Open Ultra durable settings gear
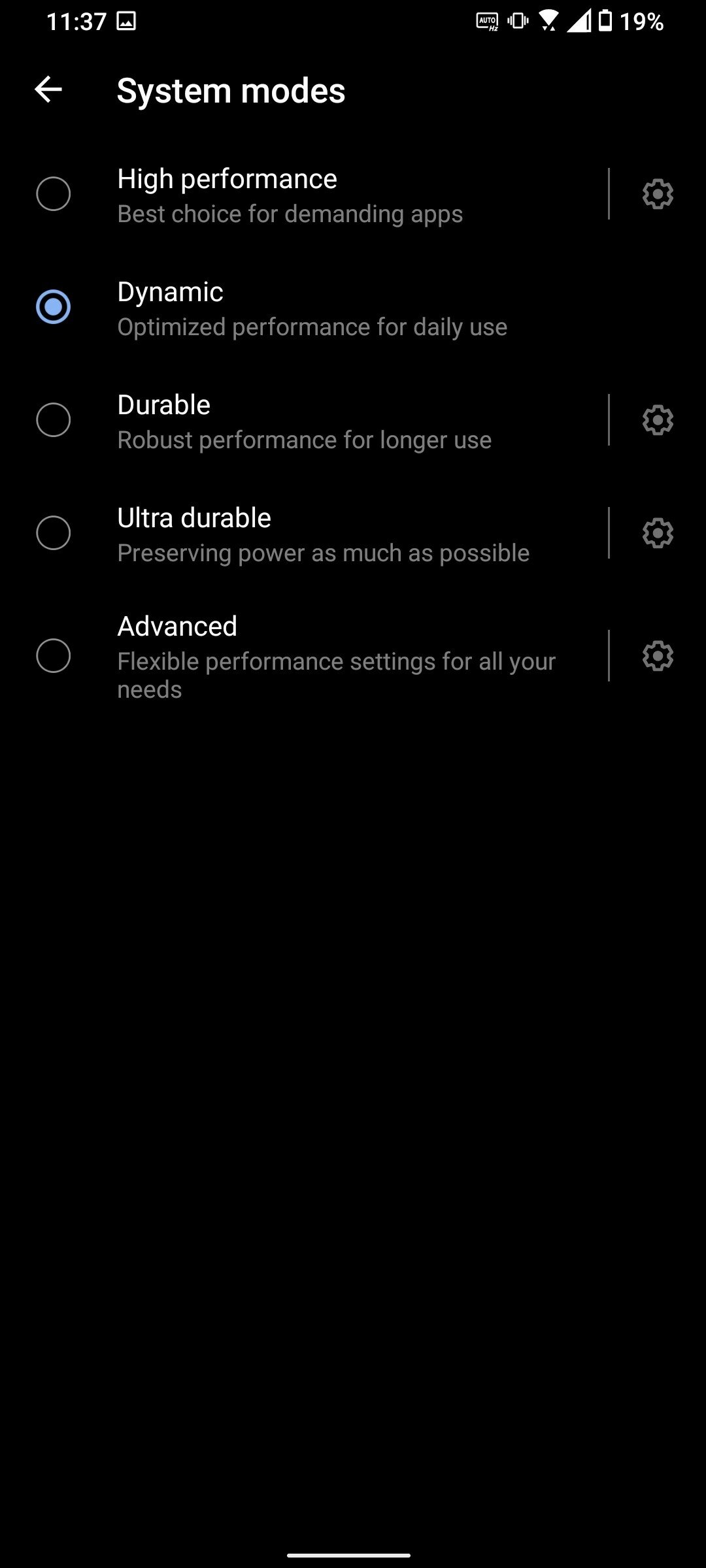 [657, 533]
